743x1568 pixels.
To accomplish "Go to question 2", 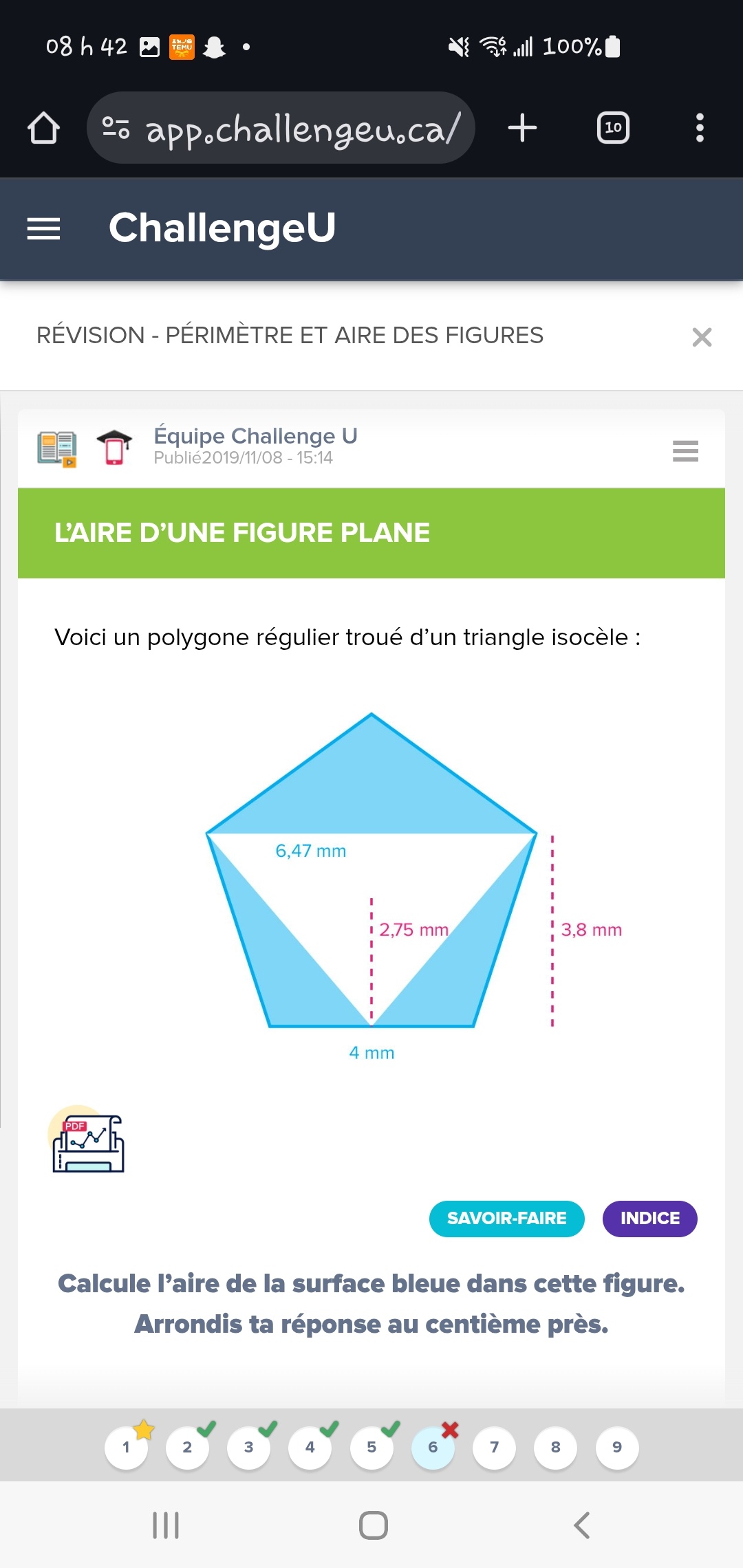I will click(187, 1447).
